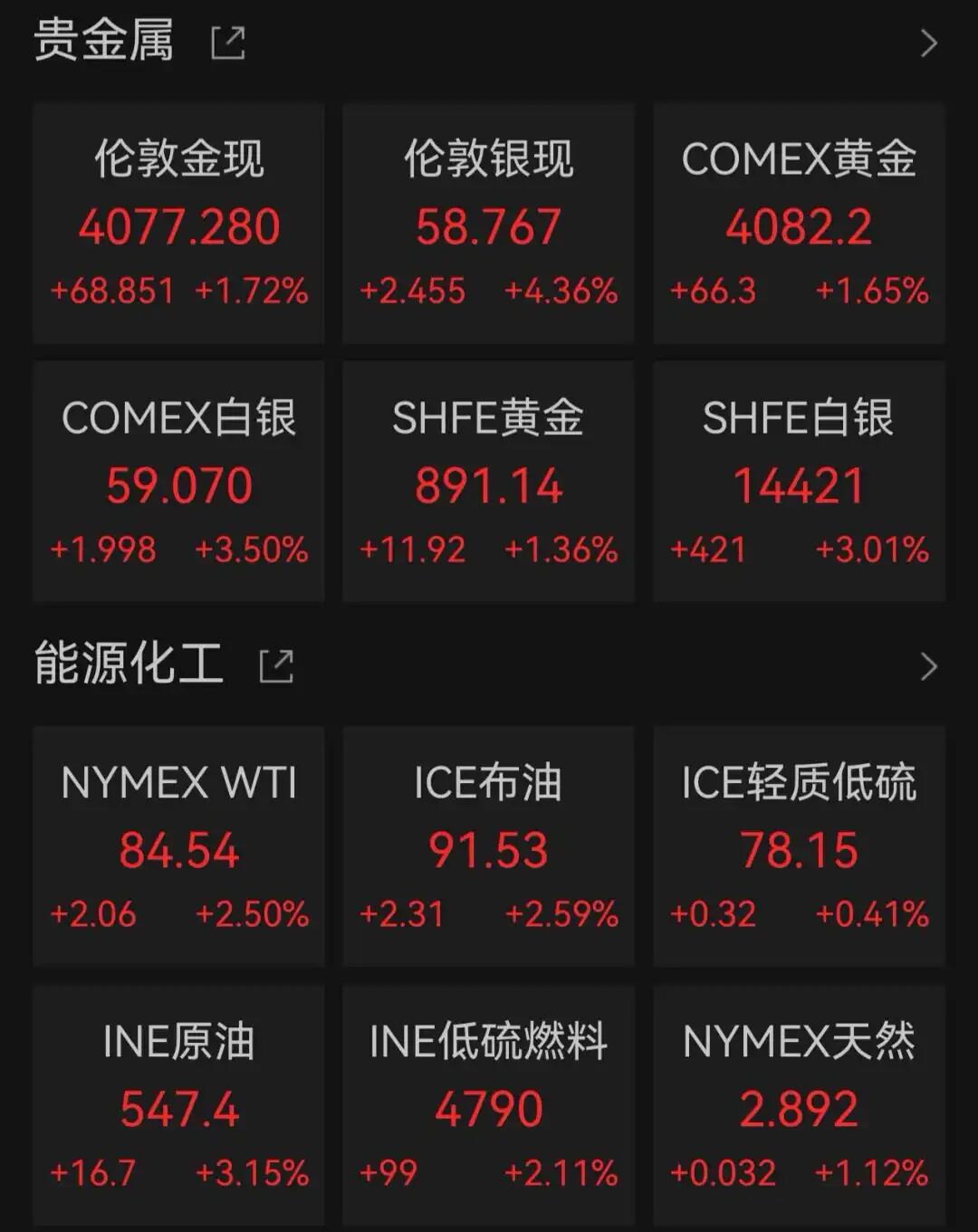The image size is (978, 1232).
Task: Open share icon beside 能源化工 heading
Action: click(276, 666)
